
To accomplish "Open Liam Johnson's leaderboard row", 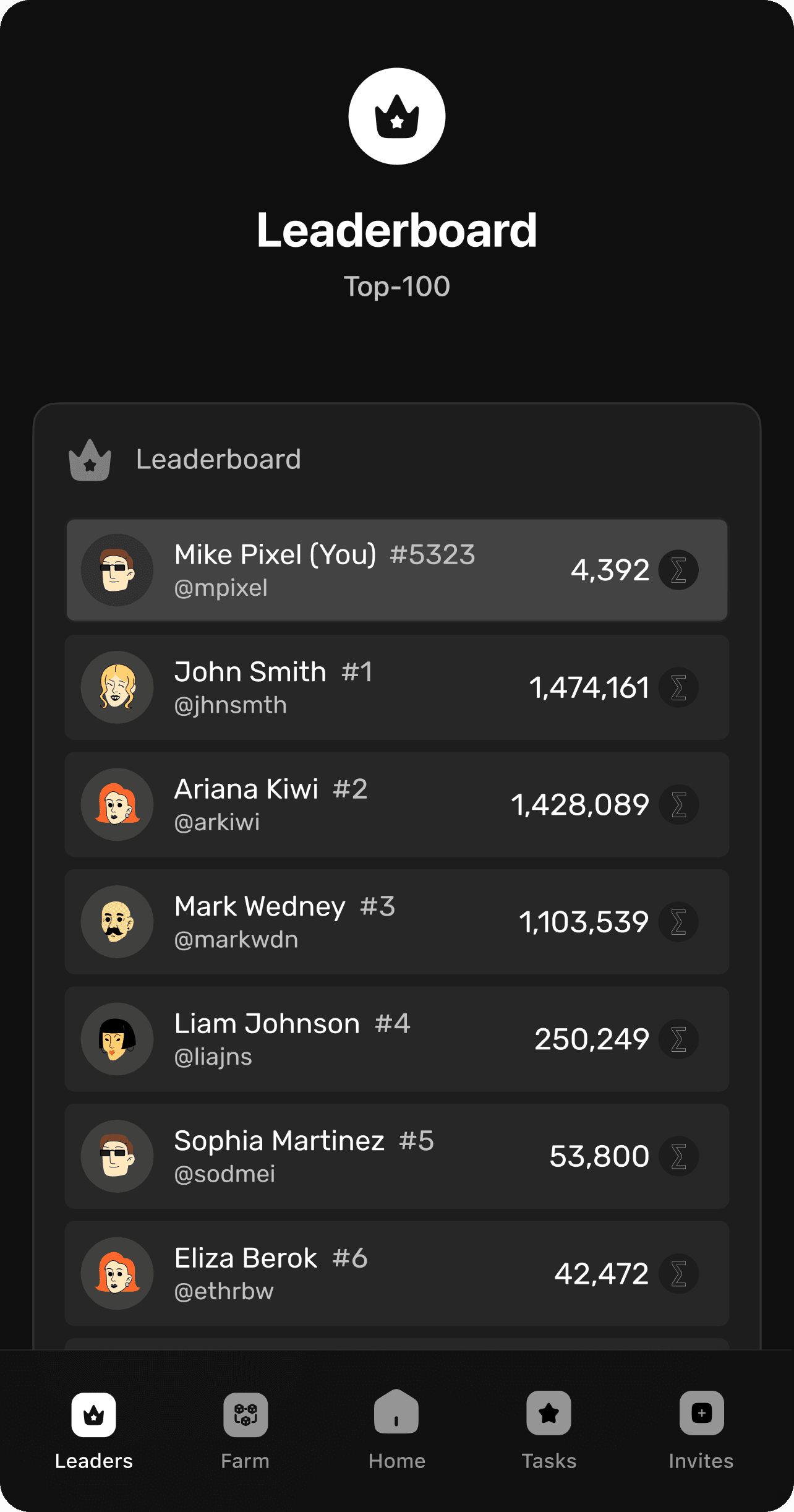I will pos(396,1039).
